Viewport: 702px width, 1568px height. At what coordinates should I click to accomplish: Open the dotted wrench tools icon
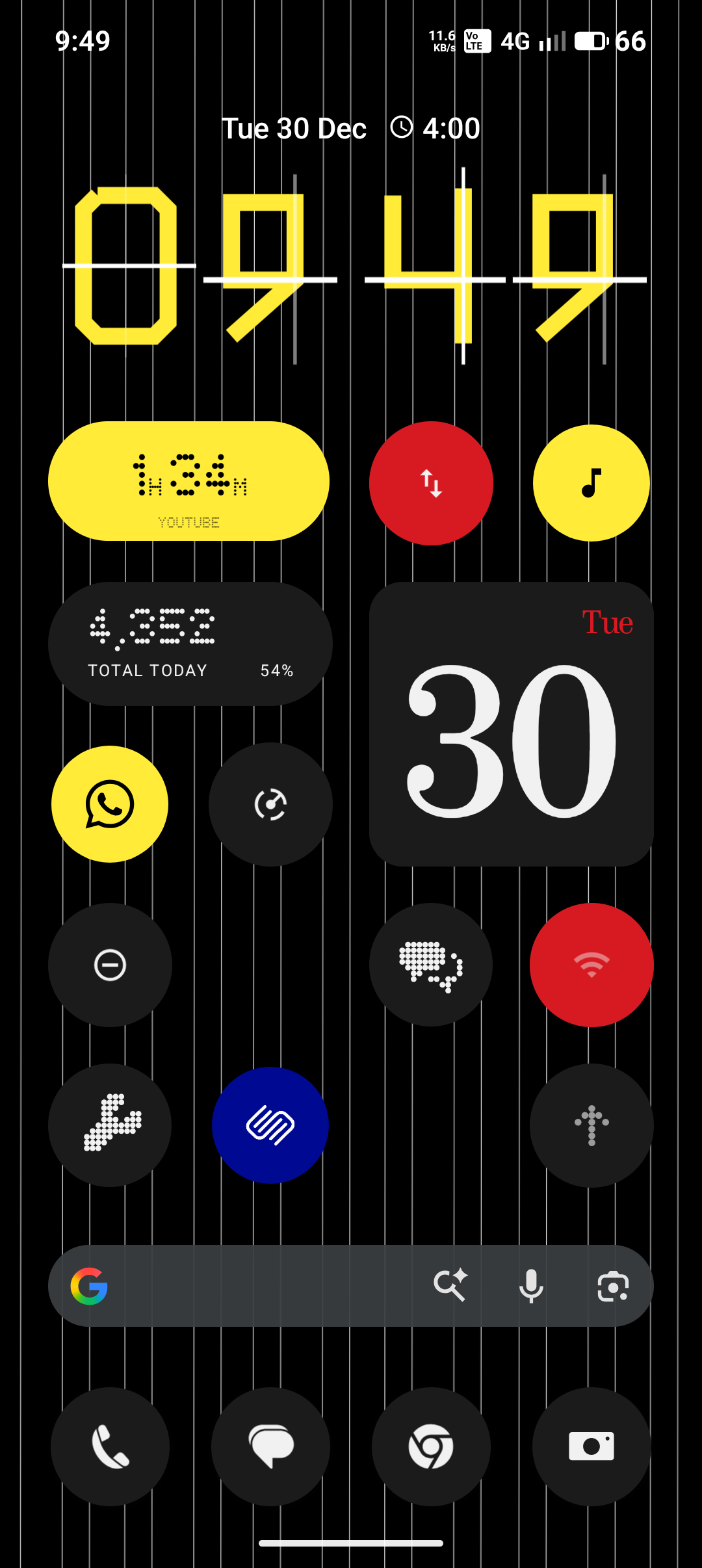coord(110,1125)
